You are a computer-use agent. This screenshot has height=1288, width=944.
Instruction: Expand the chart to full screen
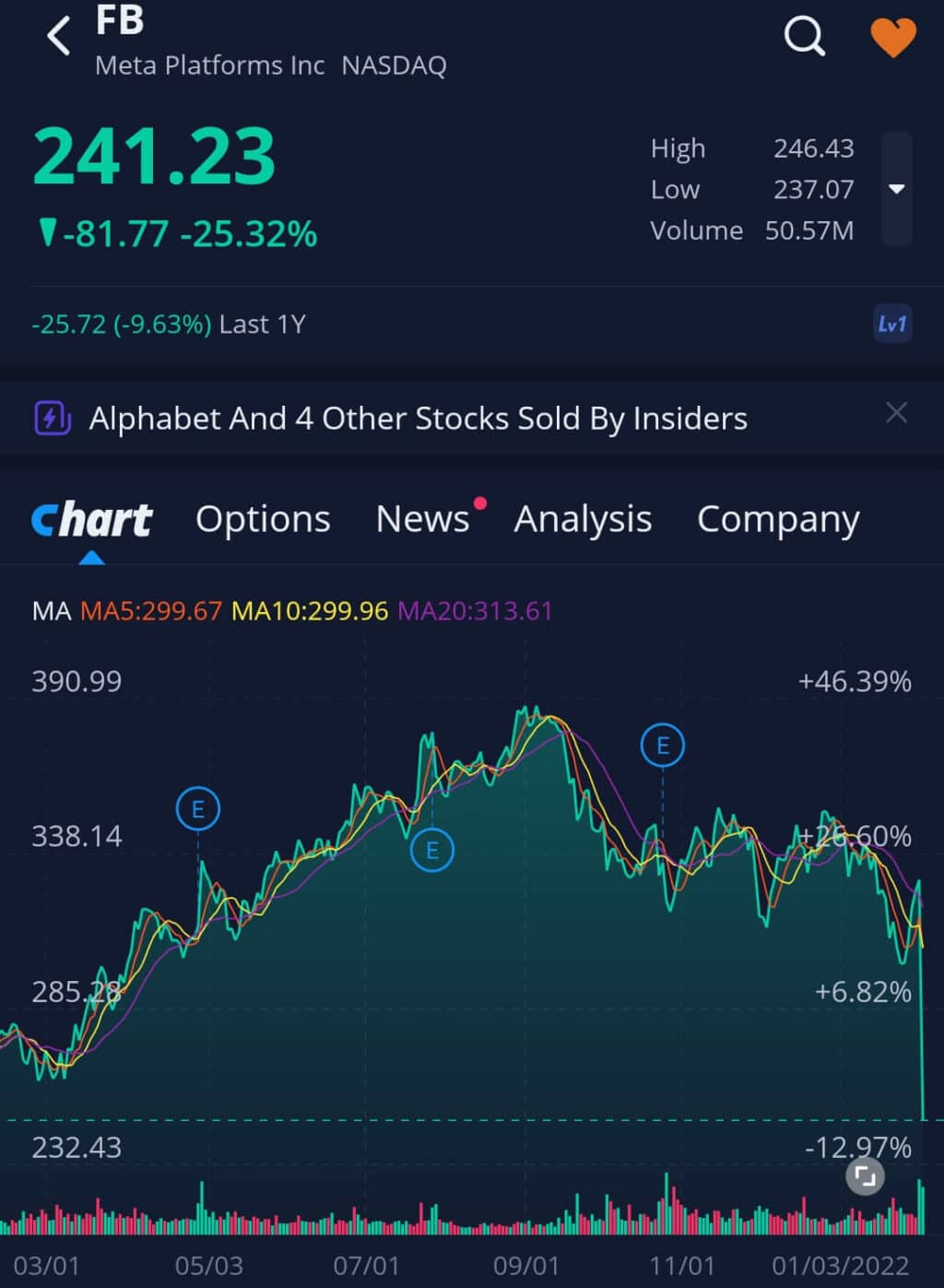tap(865, 1176)
